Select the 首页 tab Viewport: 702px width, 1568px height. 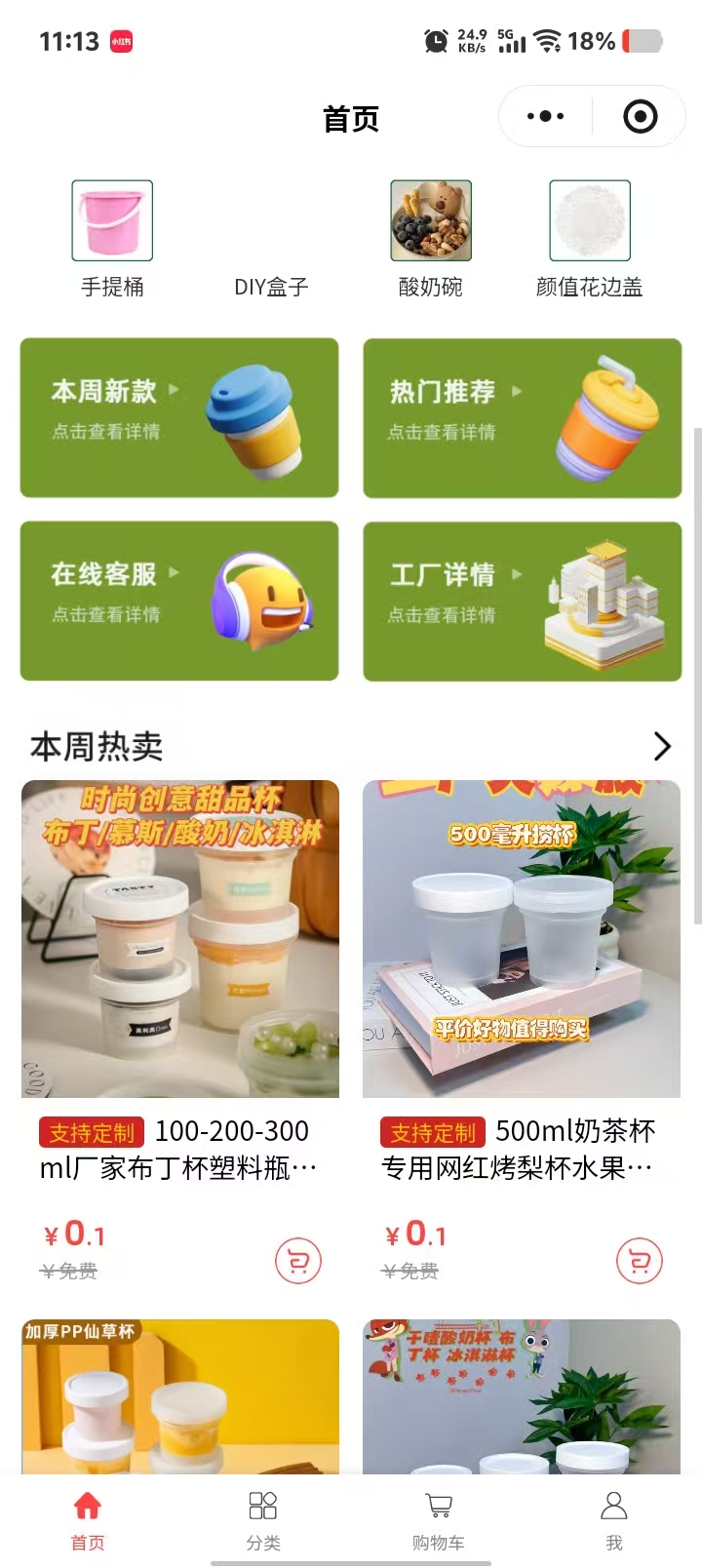click(x=88, y=1519)
